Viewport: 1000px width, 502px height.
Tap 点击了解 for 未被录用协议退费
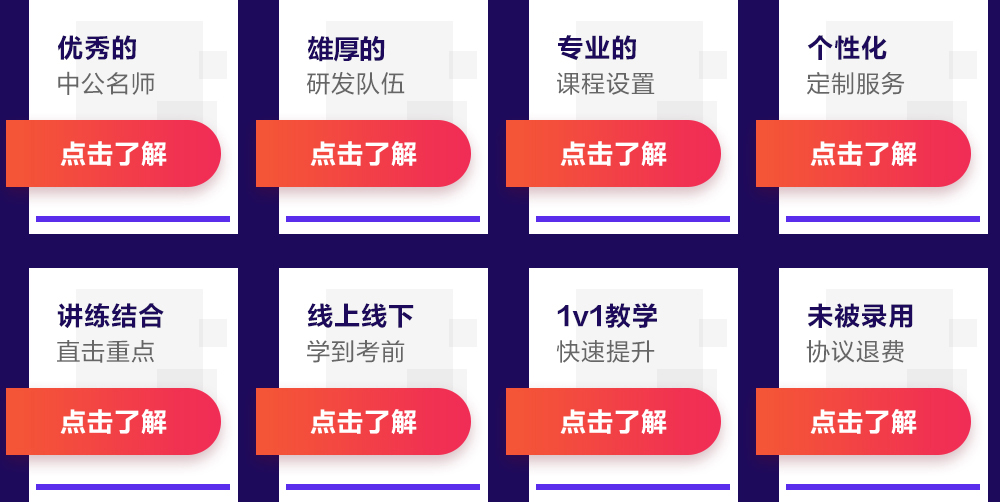pyautogui.click(x=863, y=422)
